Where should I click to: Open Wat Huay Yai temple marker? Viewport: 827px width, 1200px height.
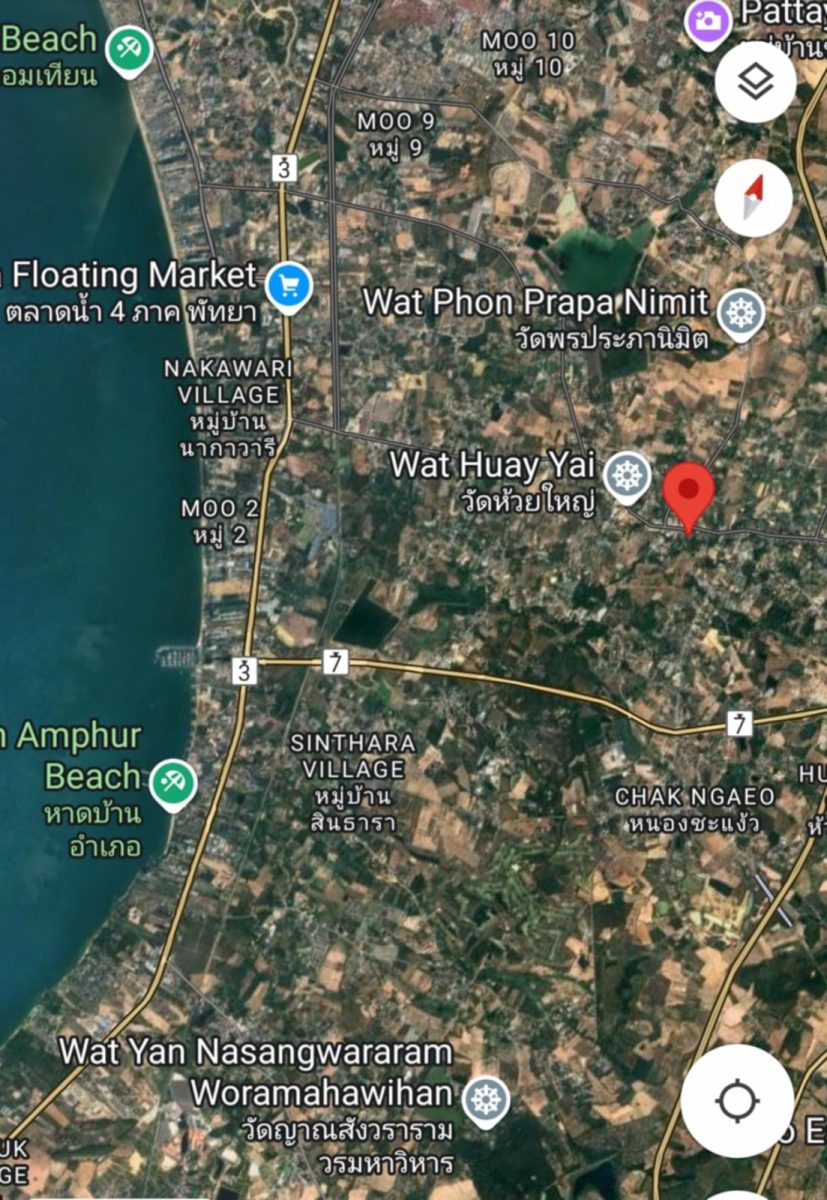point(627,474)
